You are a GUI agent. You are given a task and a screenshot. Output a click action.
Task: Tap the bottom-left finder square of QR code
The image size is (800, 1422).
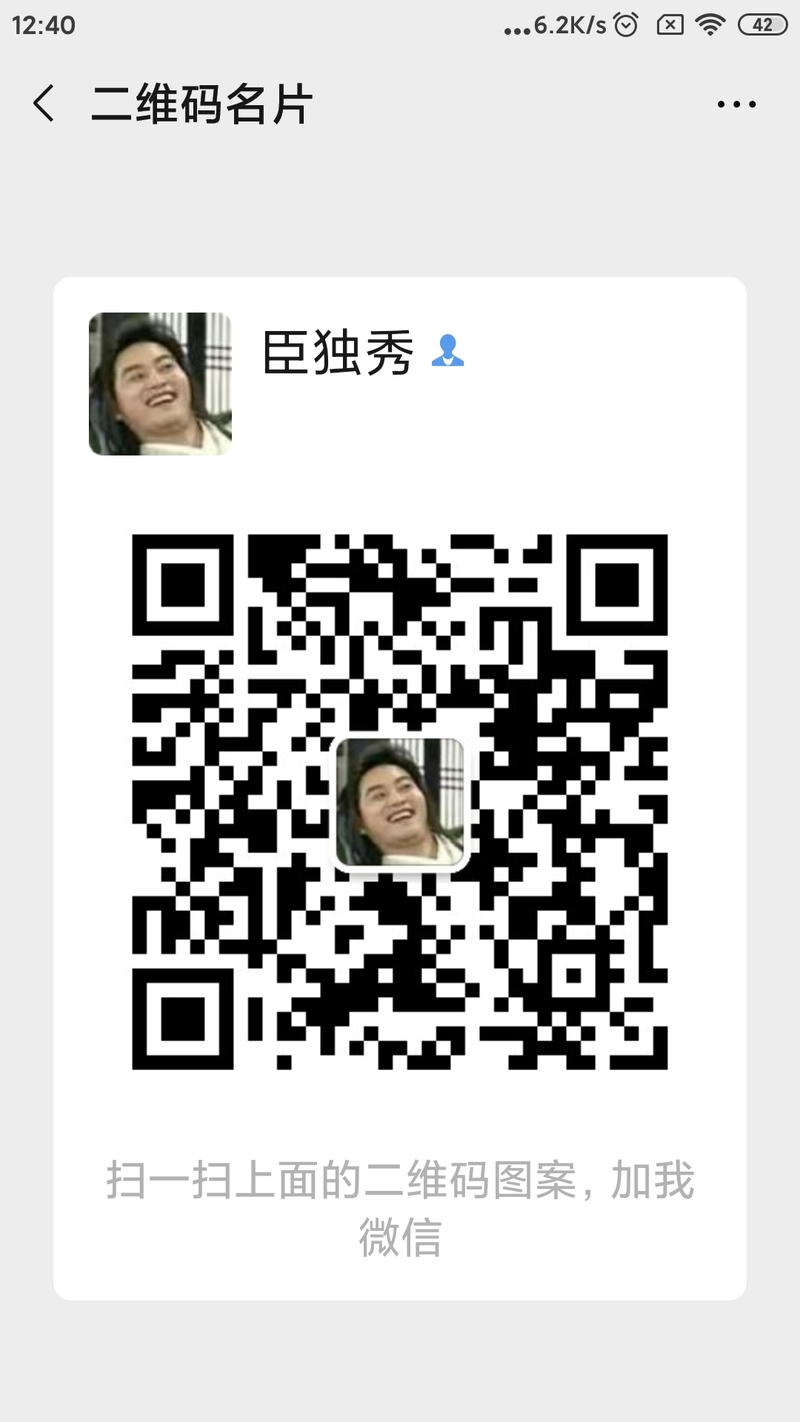(183, 1018)
